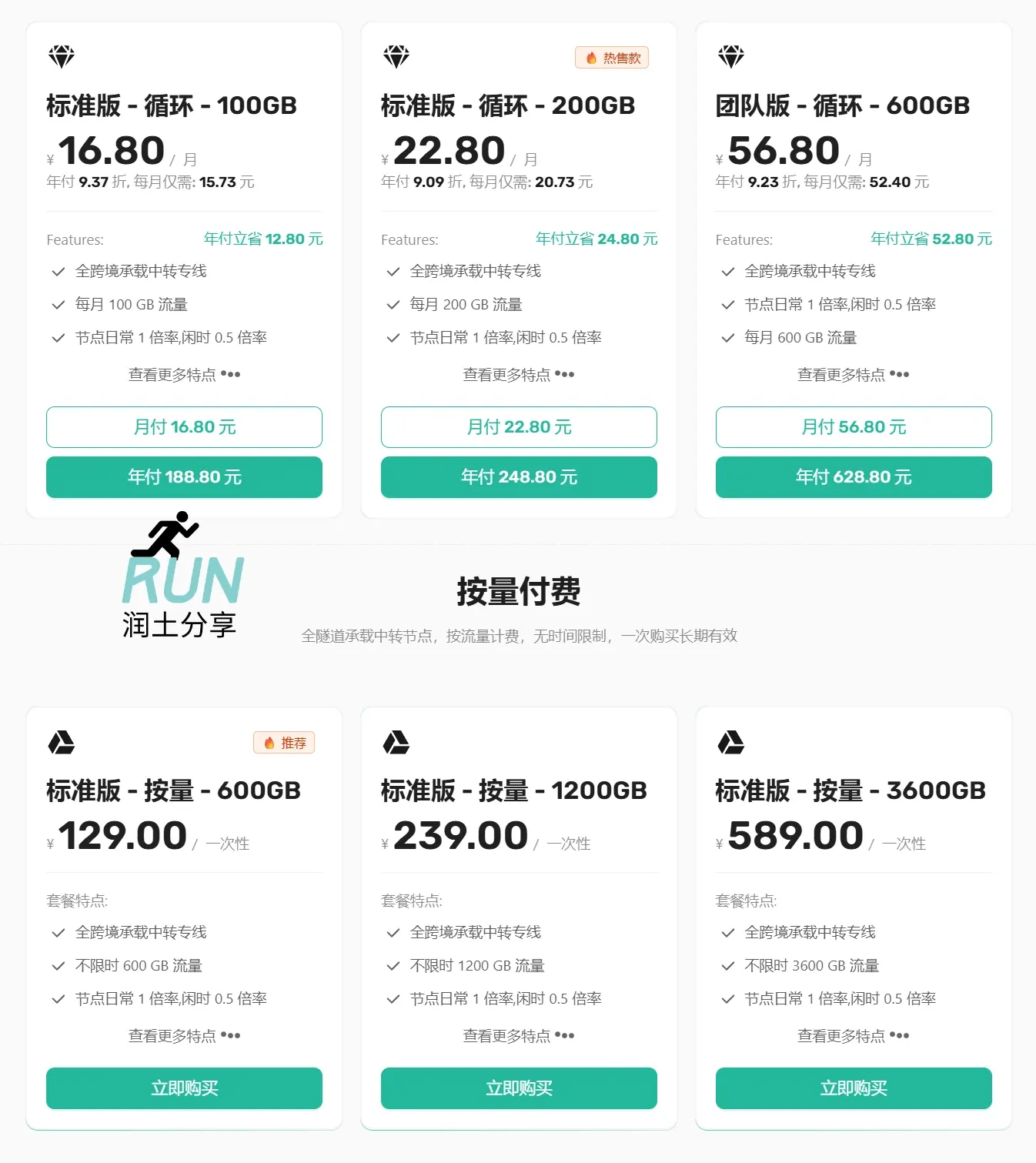Expand more features of 循环 200GB plan
This screenshot has width=1036, height=1163.
tap(519, 375)
